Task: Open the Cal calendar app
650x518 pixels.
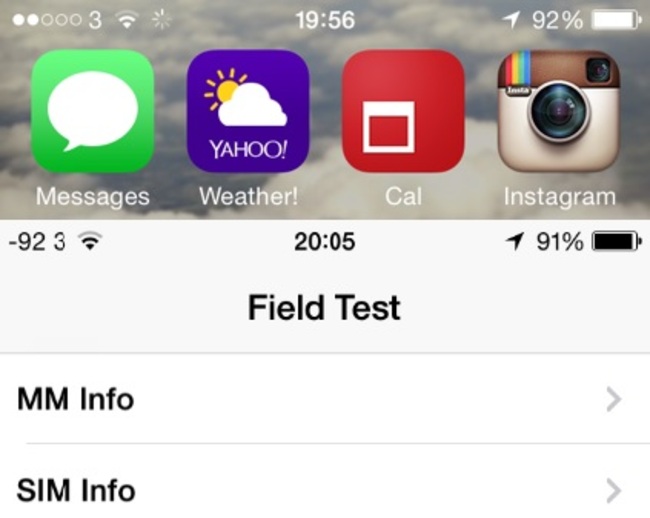Action: [403, 111]
